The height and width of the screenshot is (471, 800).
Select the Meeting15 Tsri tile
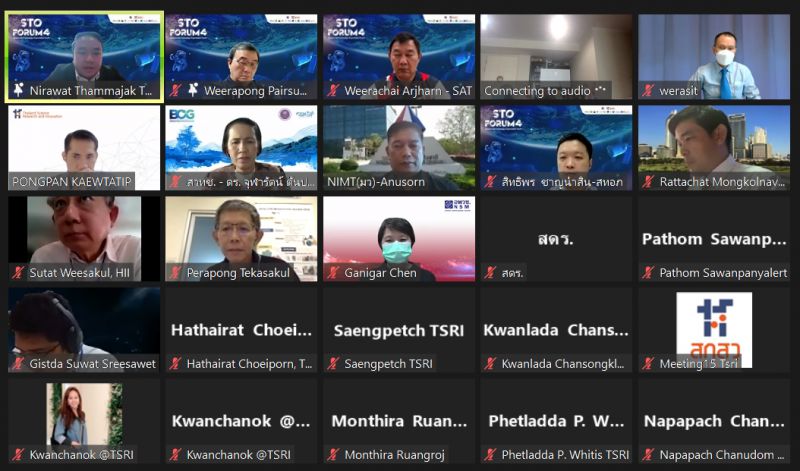click(x=714, y=329)
